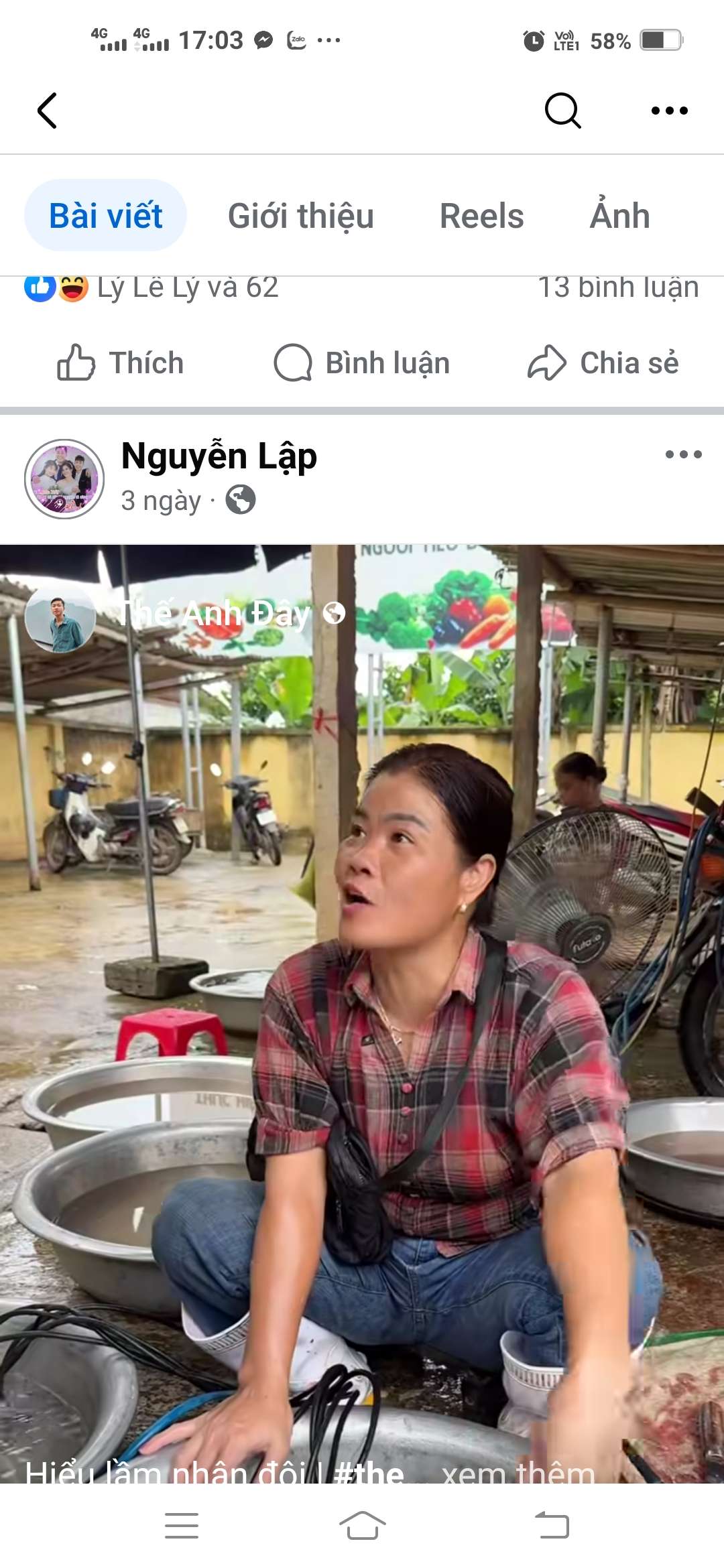Open the 13 bình luận comments

(x=617, y=287)
